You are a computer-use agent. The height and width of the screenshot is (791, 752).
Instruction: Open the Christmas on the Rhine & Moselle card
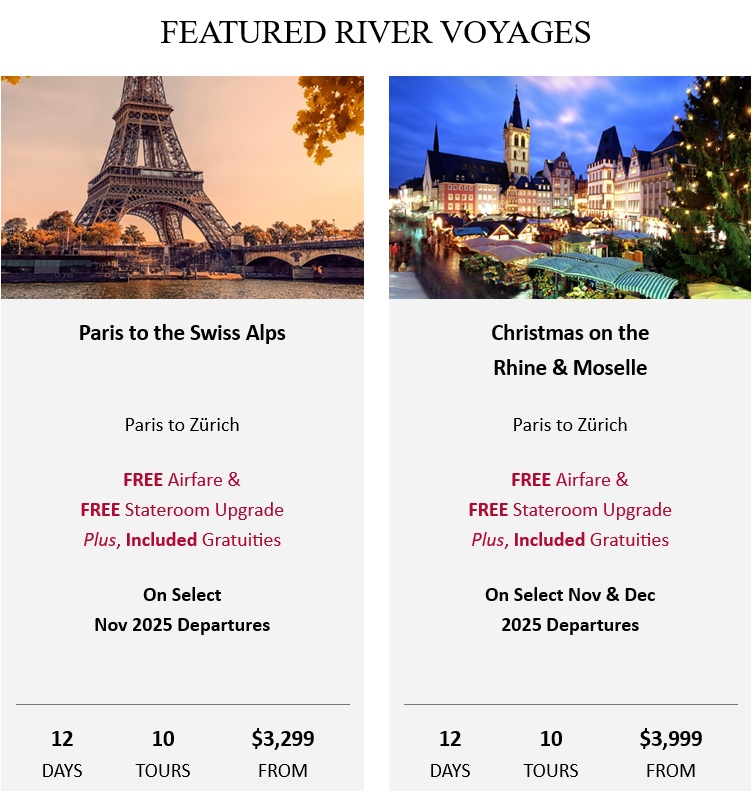(570, 349)
